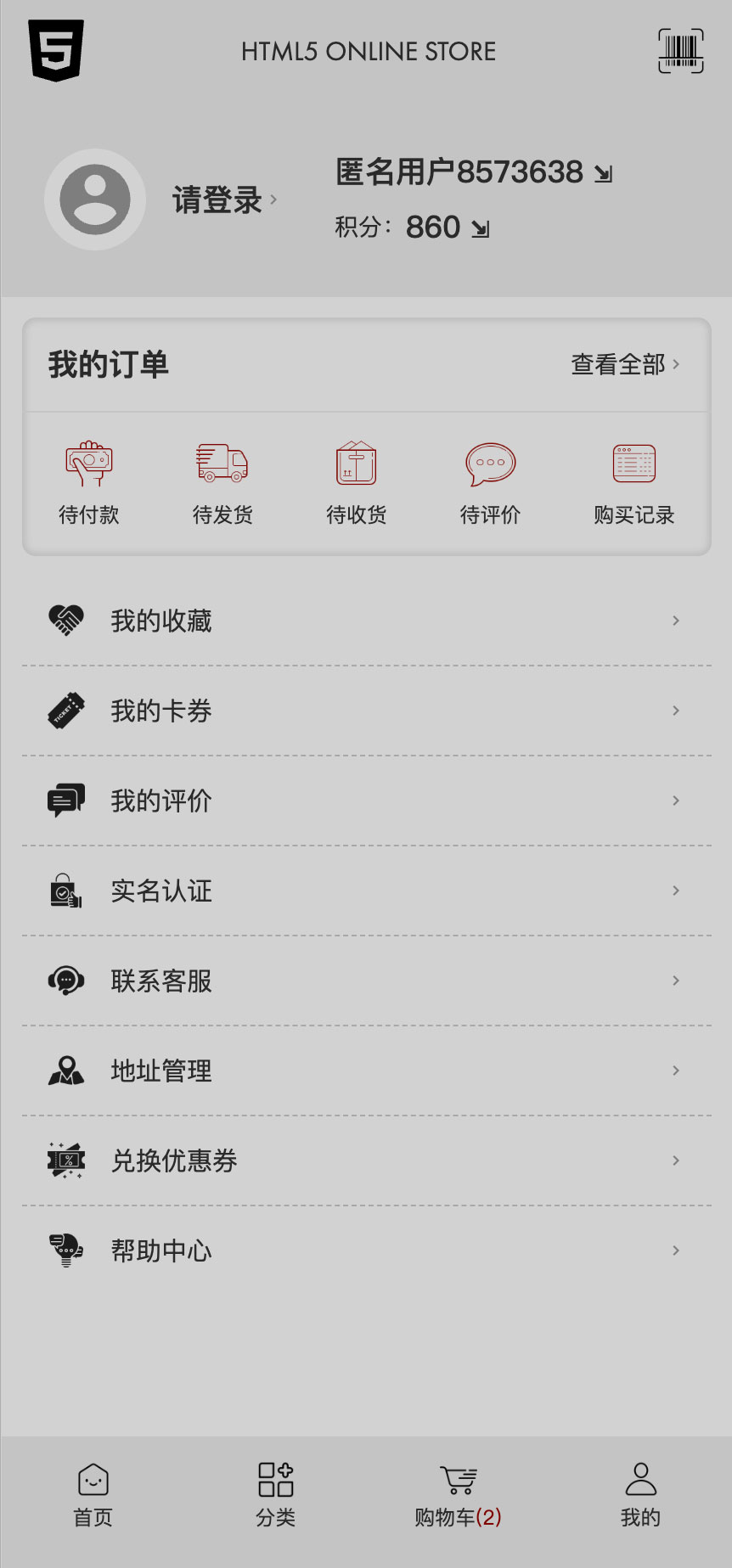
Task: Tap 请登录 to sign in
Action: coord(224,200)
